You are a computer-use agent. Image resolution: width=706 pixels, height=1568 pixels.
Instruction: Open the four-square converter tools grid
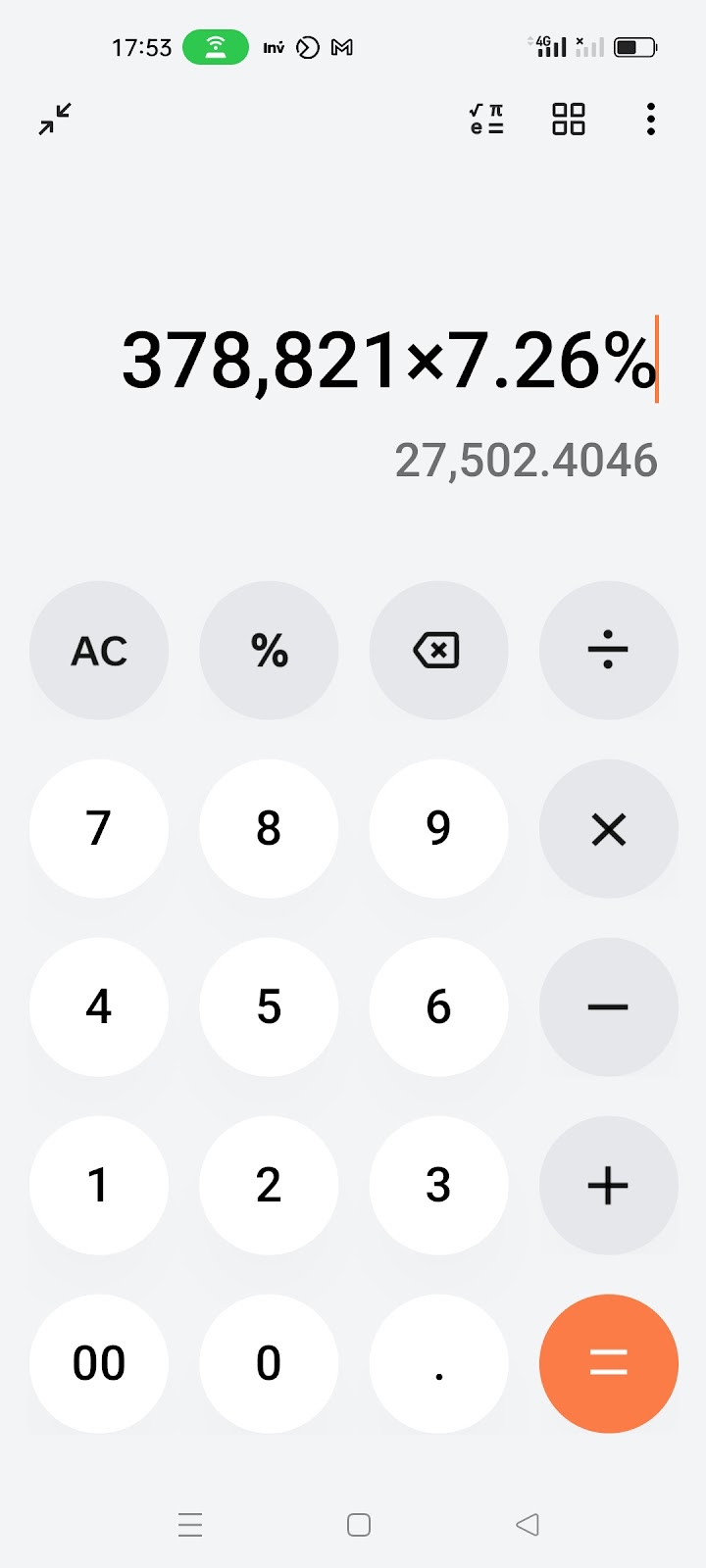click(569, 120)
